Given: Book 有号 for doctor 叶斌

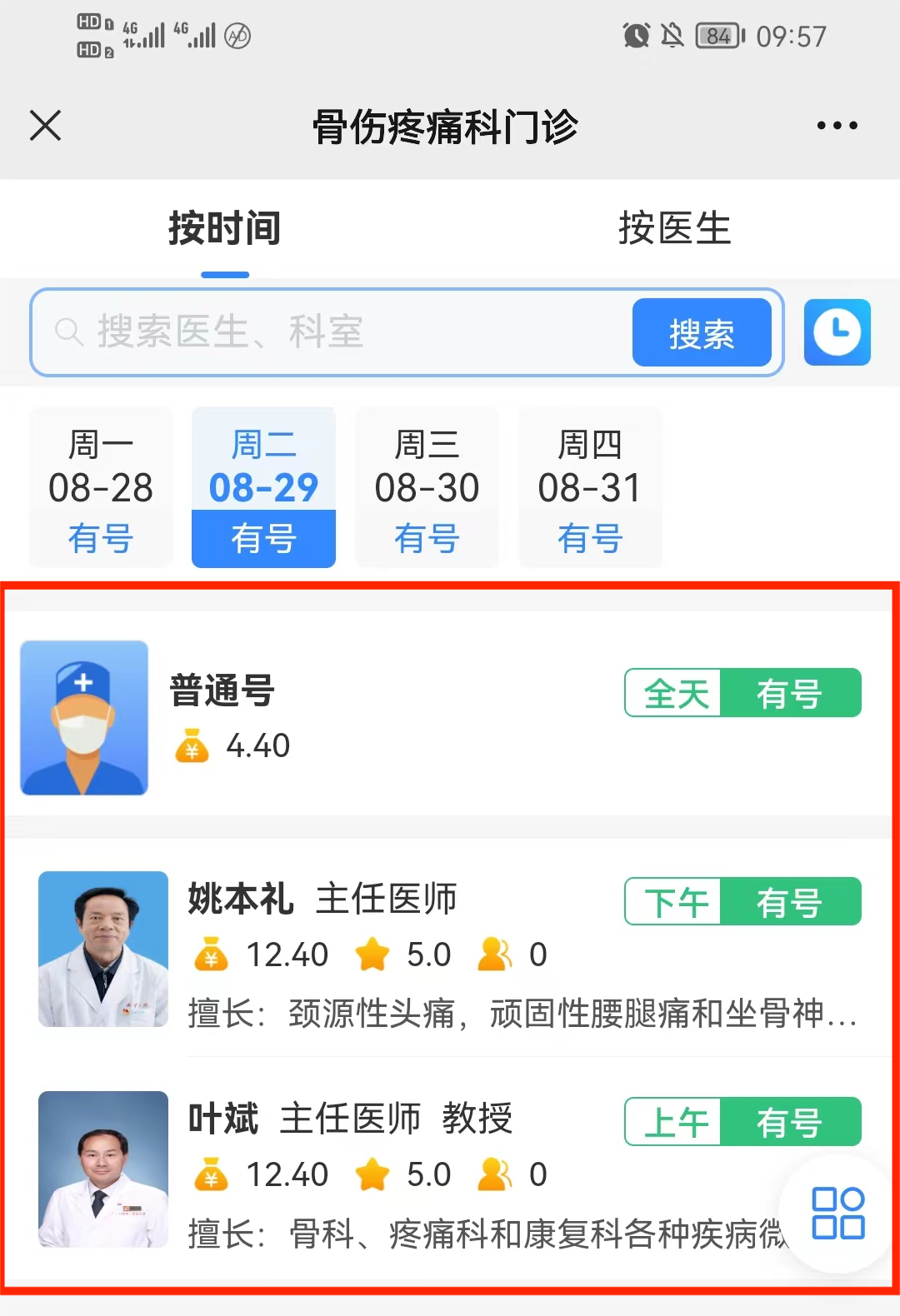Looking at the screenshot, I should coord(789,1122).
